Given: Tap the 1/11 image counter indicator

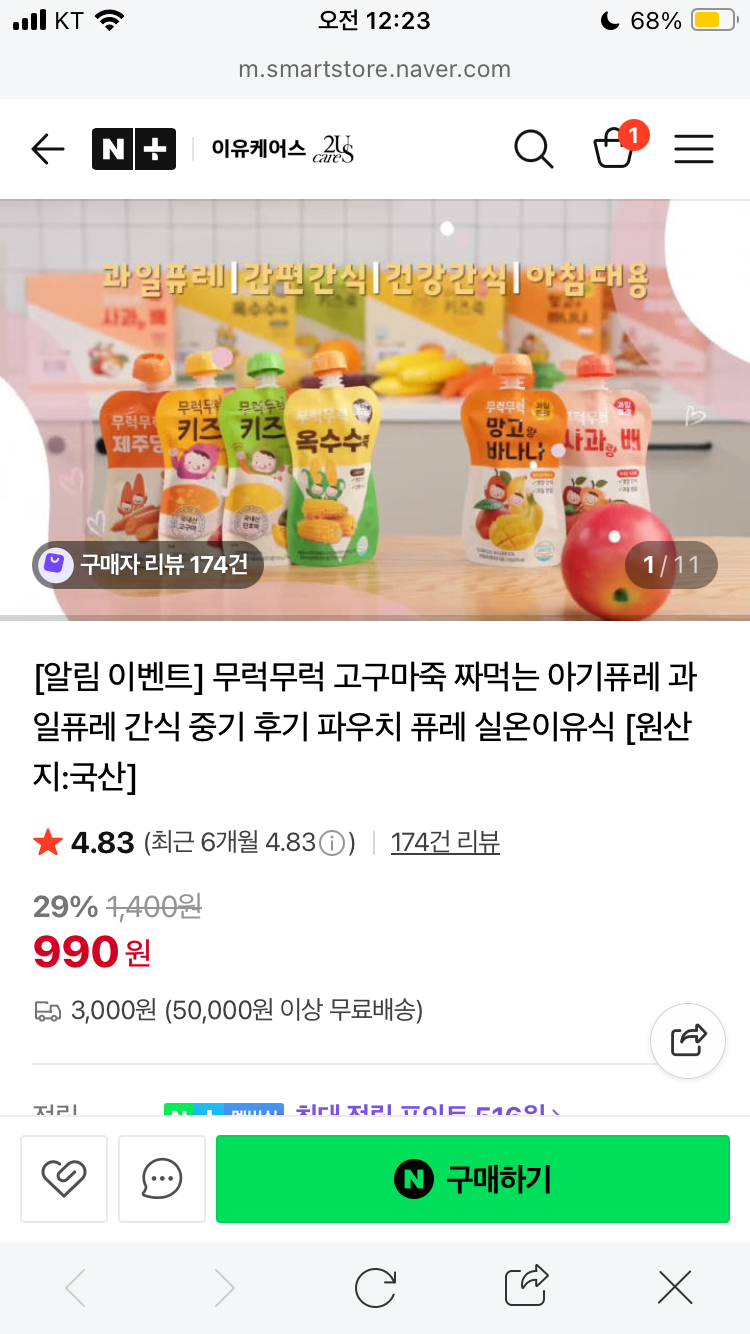Looking at the screenshot, I should 670,565.
